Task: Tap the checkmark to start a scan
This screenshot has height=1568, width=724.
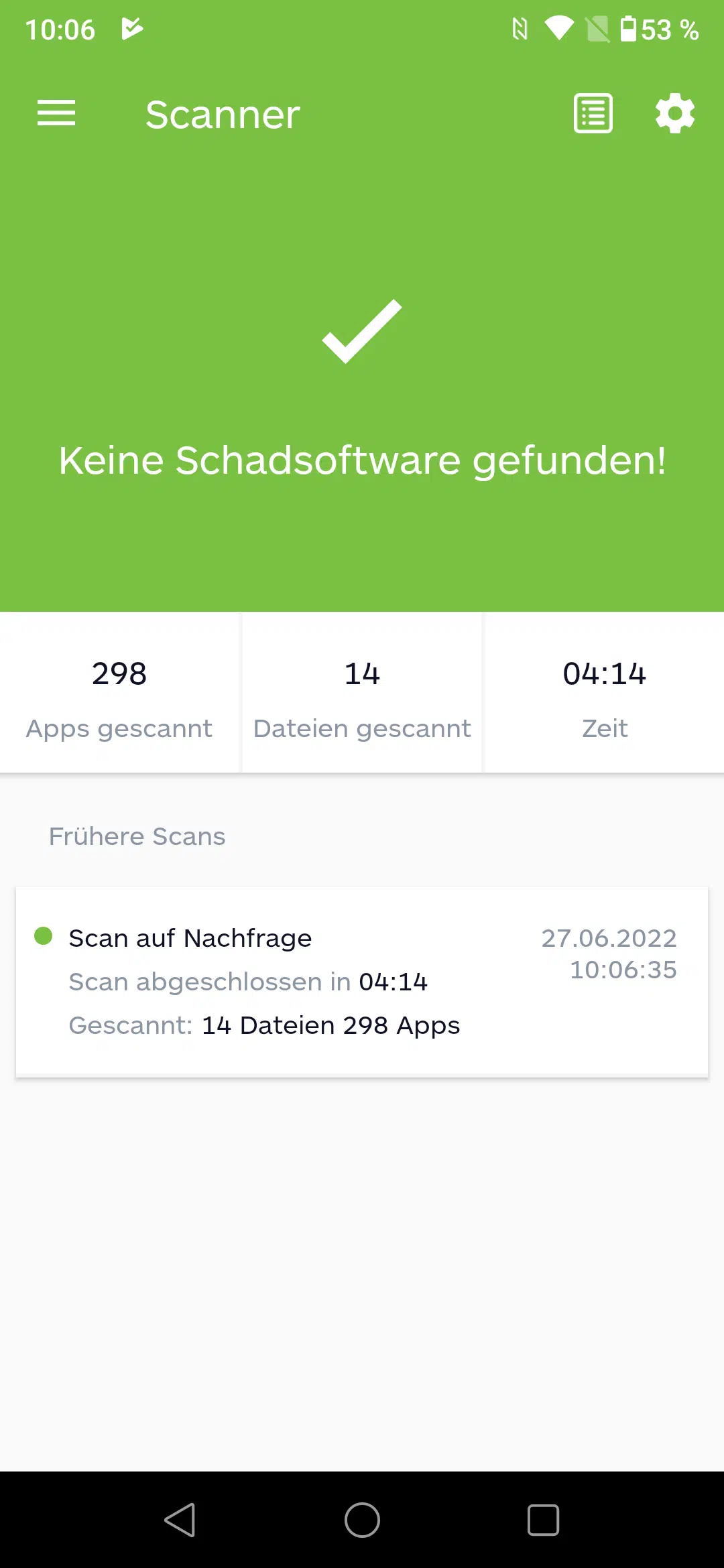Action: (362, 332)
